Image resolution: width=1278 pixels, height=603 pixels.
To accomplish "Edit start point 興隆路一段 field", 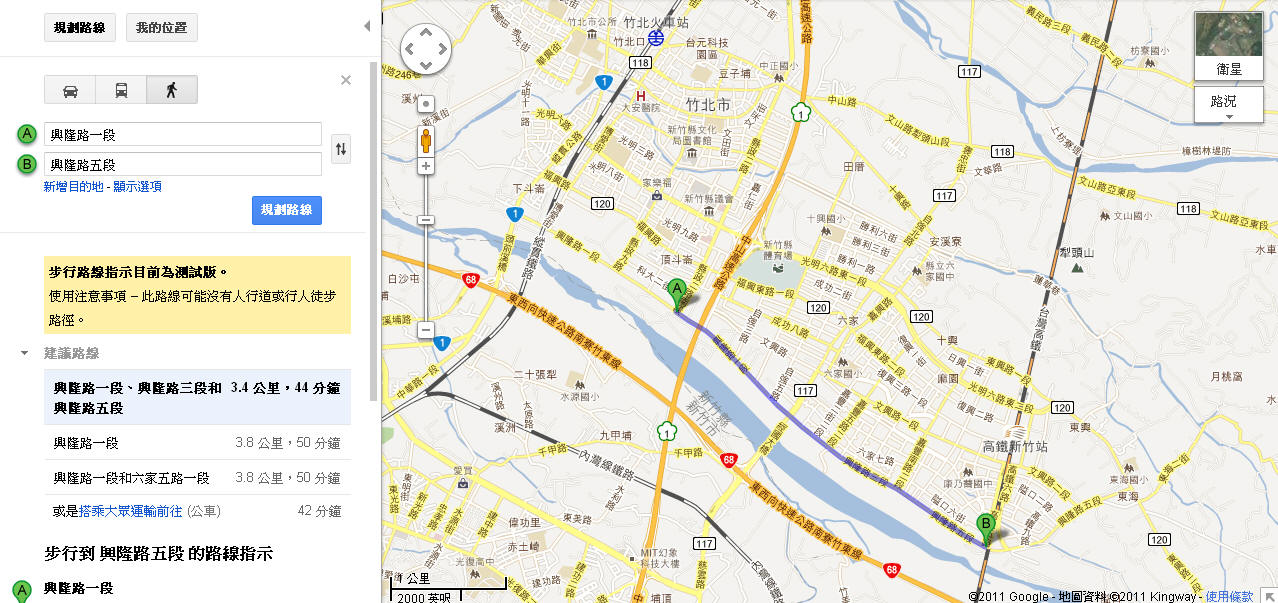I will pyautogui.click(x=183, y=134).
